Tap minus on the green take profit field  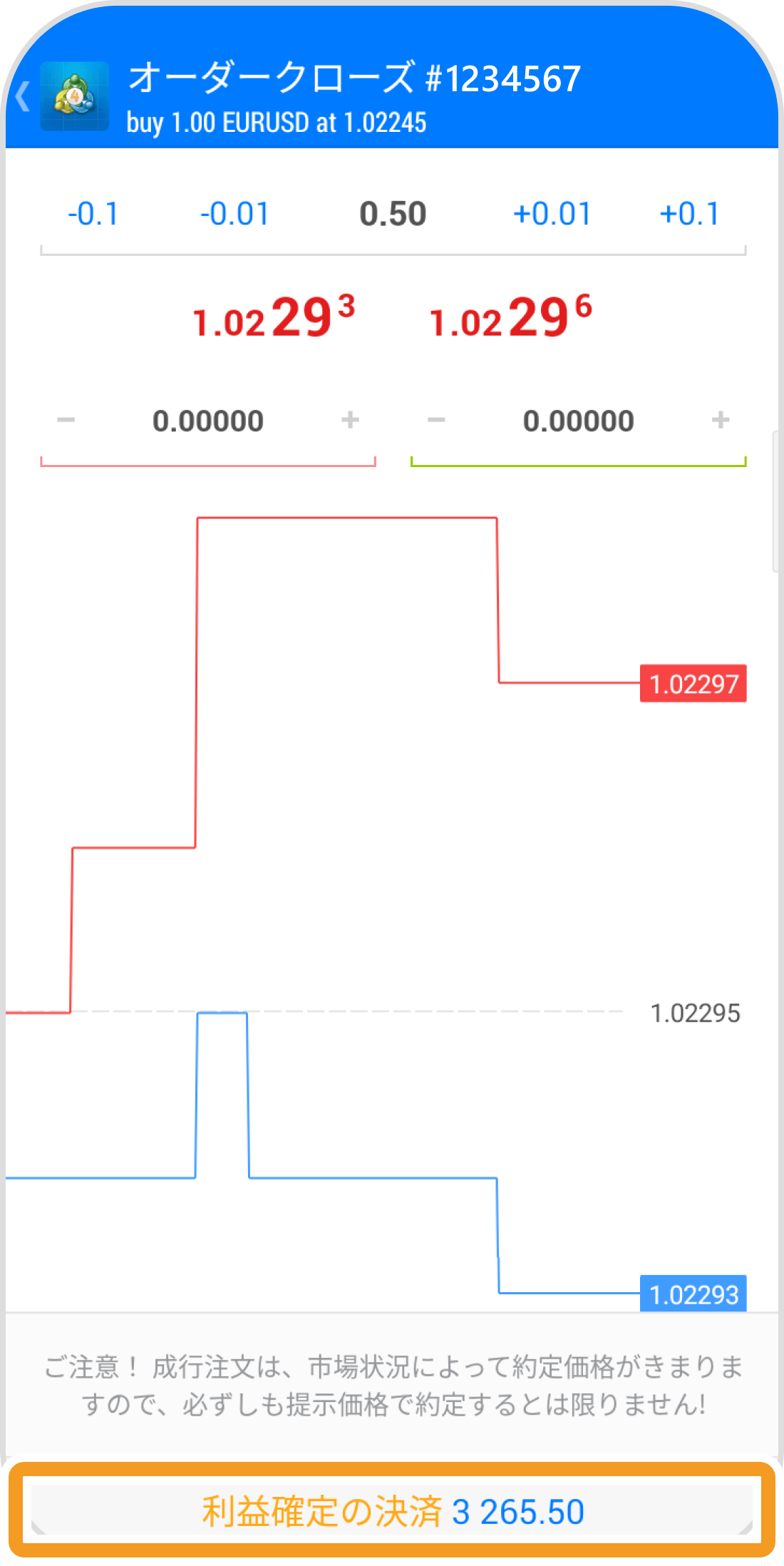[x=437, y=420]
